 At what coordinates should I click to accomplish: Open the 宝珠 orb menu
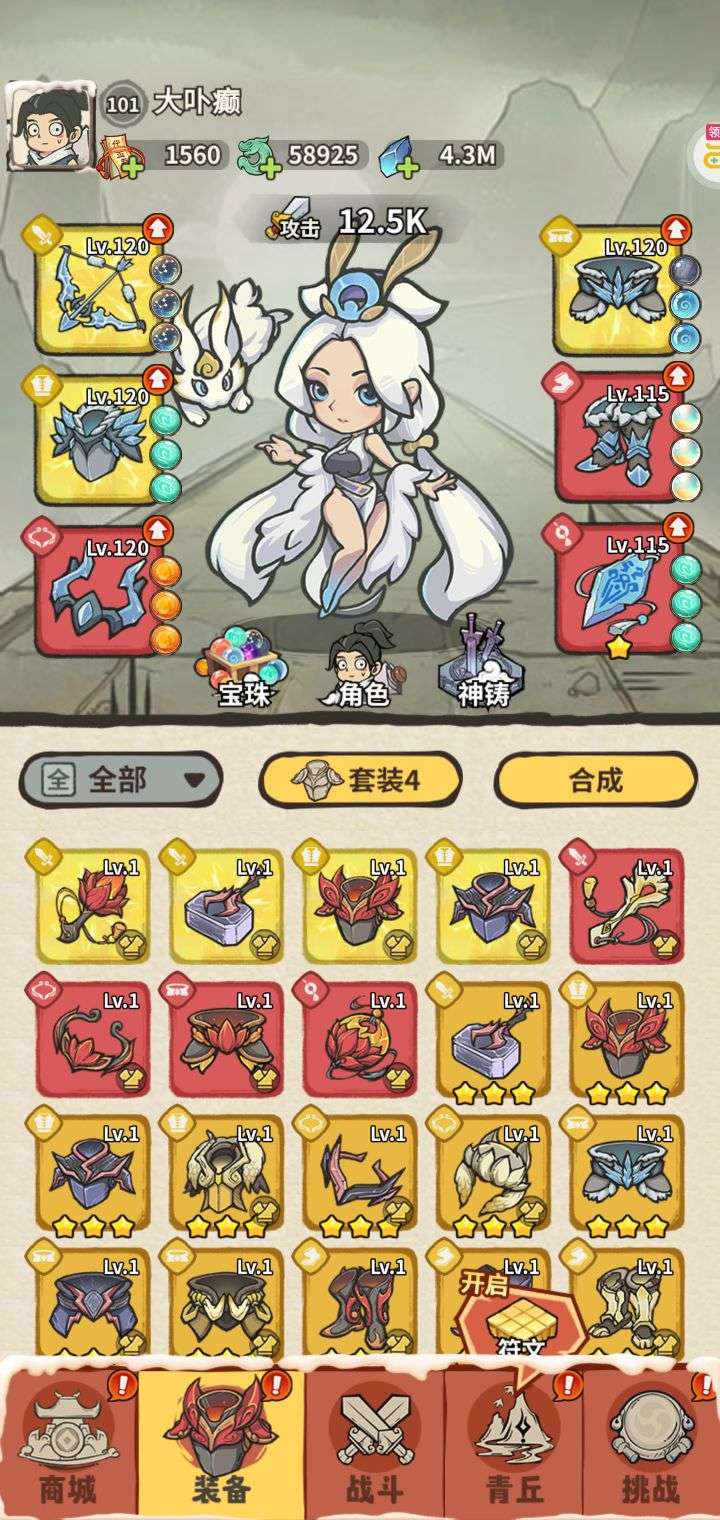245,665
